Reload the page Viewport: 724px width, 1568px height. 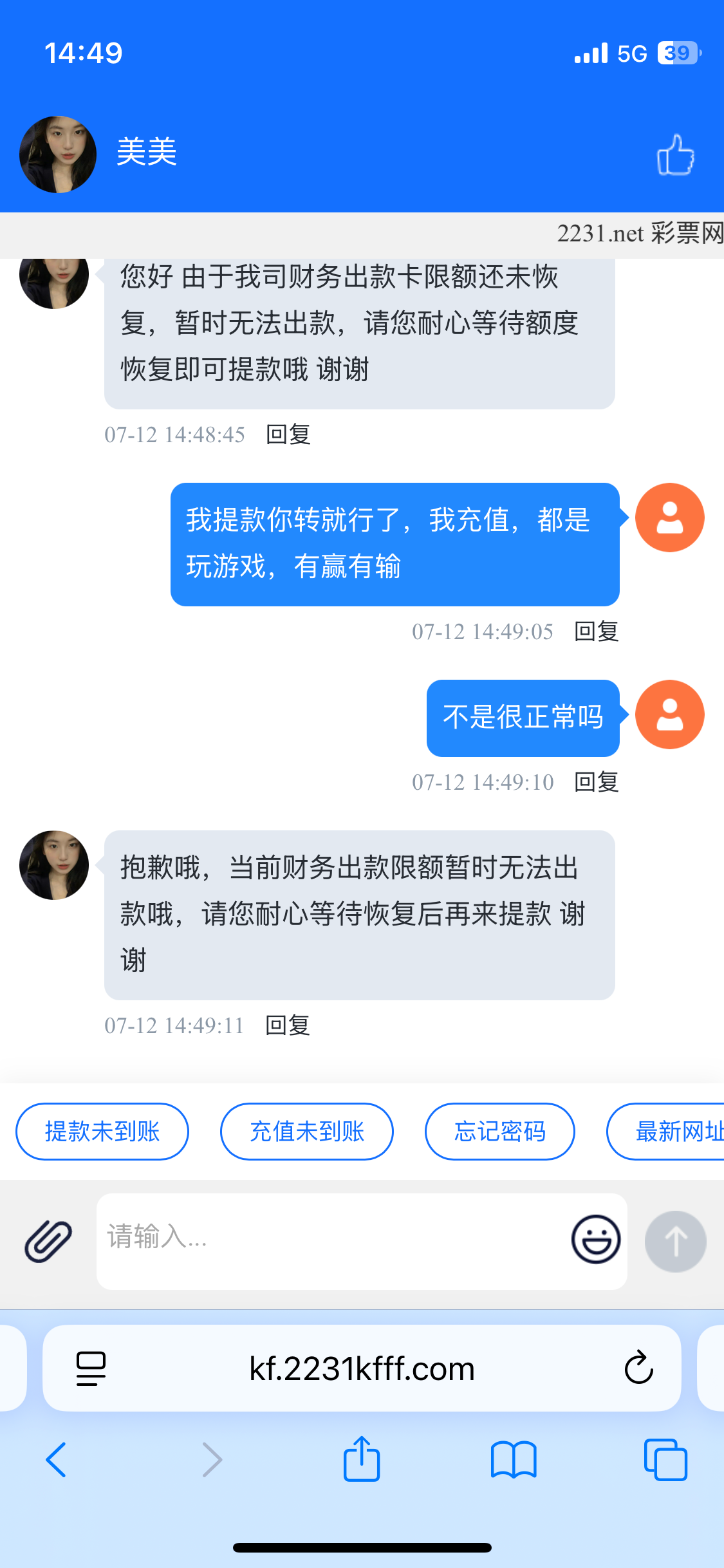[638, 1368]
